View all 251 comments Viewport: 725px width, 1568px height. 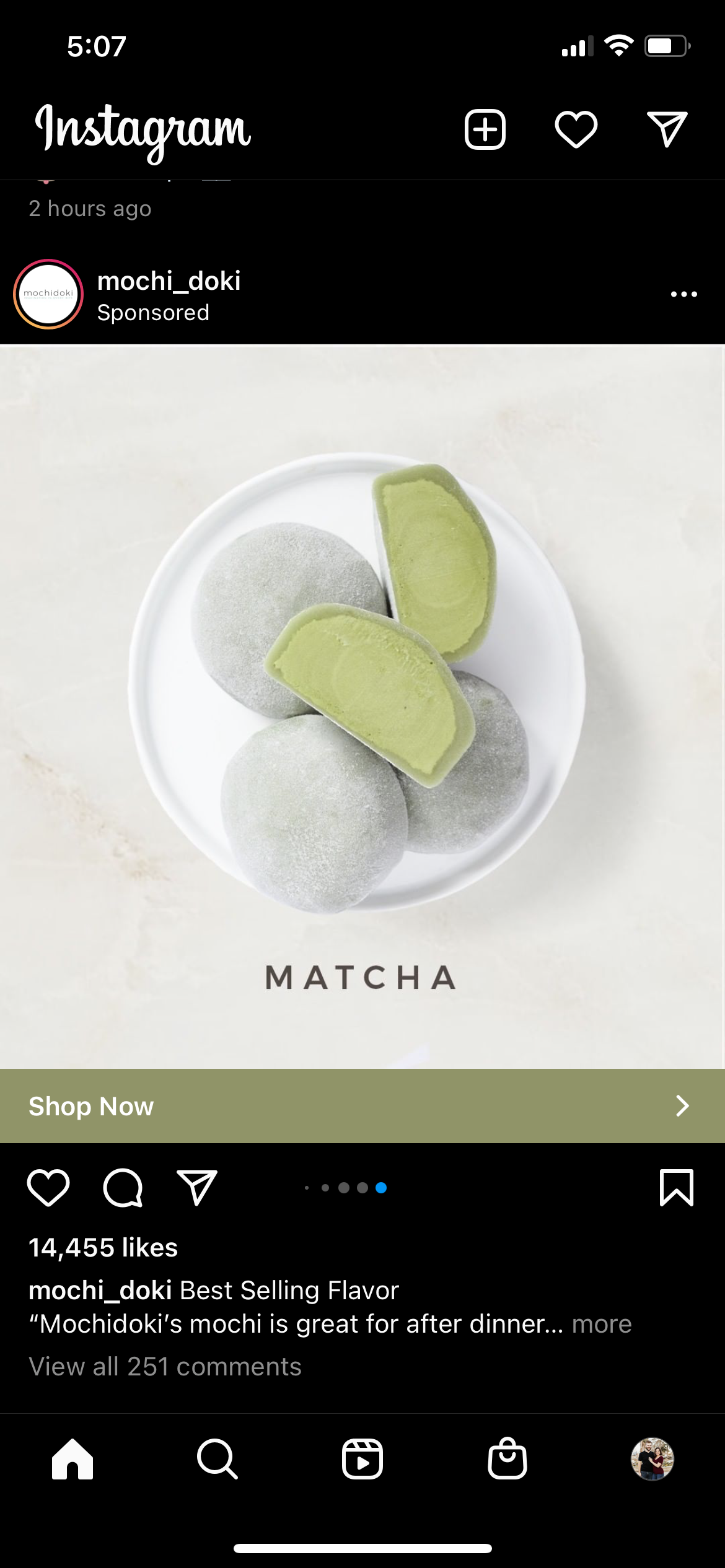pyautogui.click(x=165, y=1367)
